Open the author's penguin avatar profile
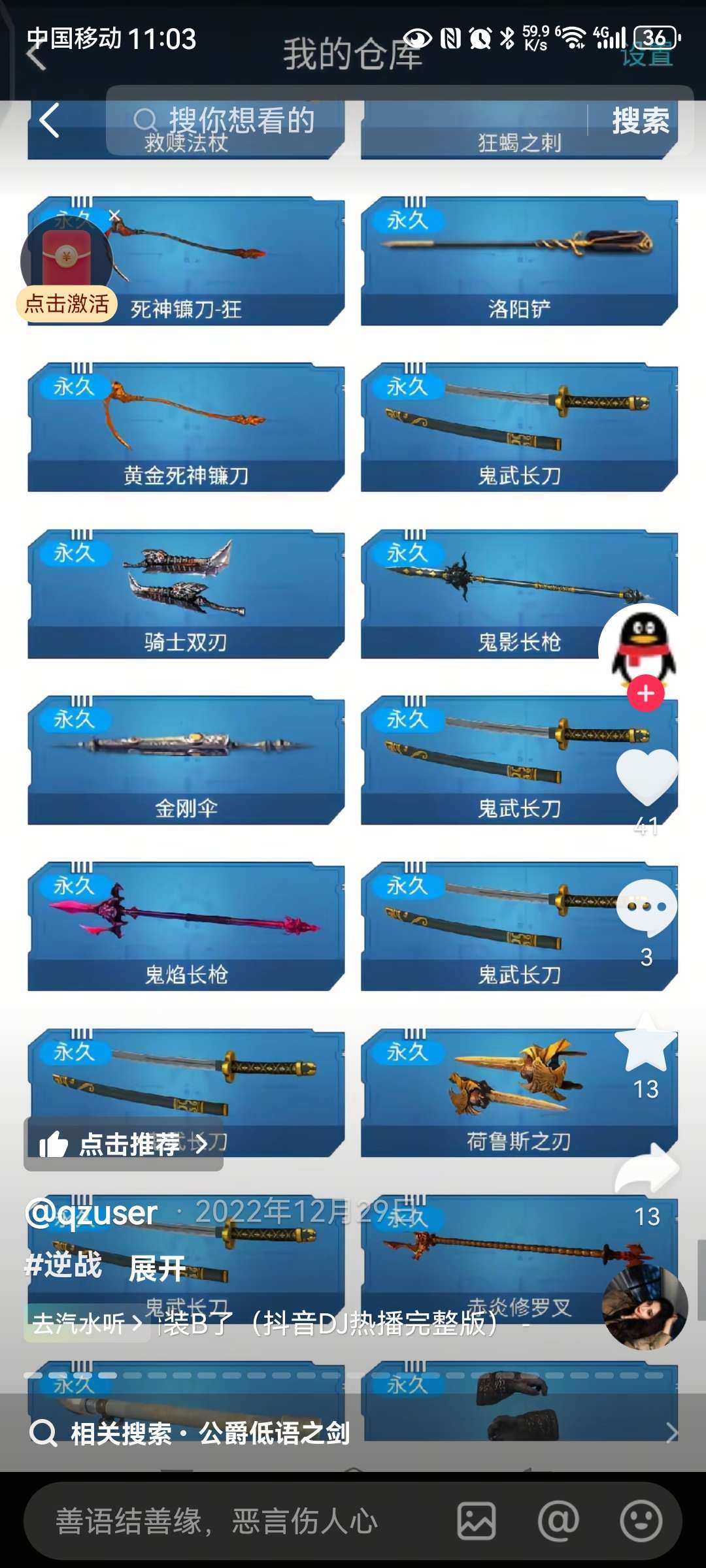 pyautogui.click(x=644, y=643)
